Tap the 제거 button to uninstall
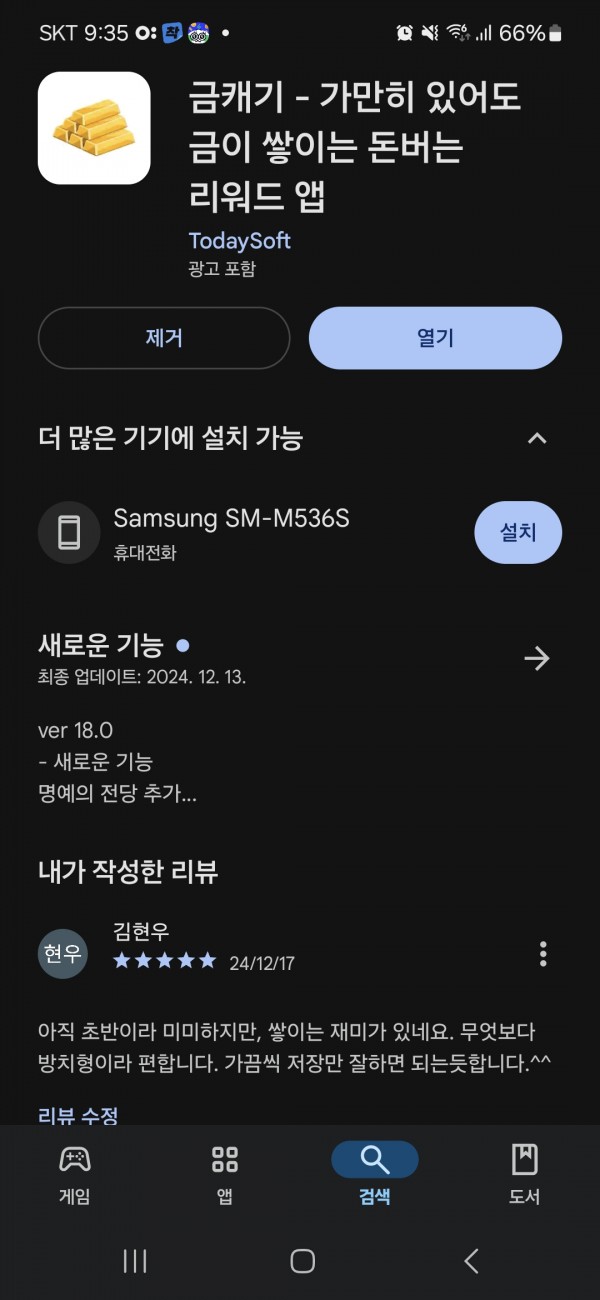This screenshot has height=1300, width=600. click(x=164, y=338)
